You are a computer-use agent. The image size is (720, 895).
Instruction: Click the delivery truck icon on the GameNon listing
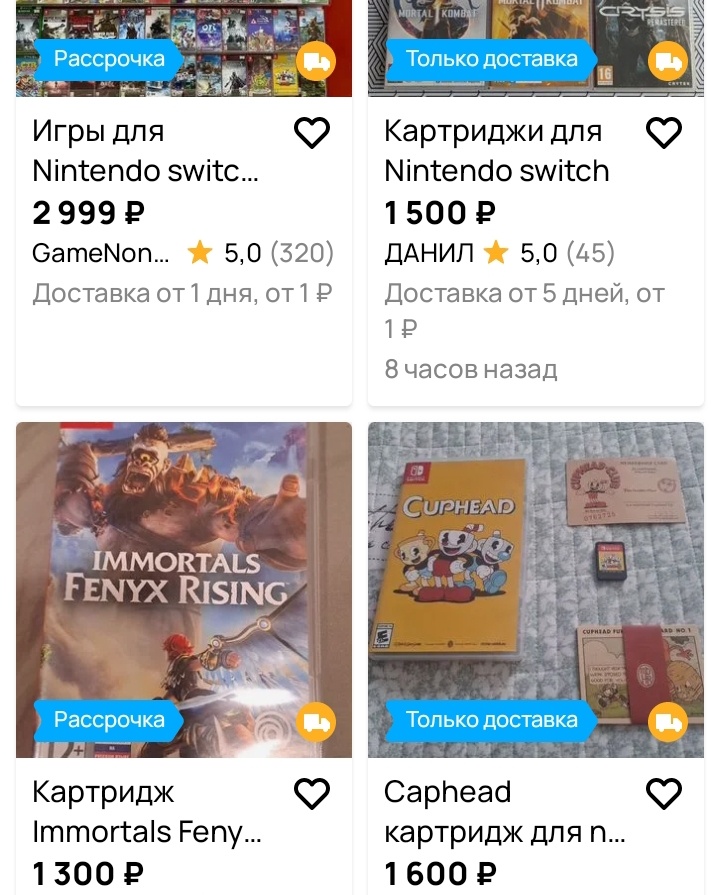point(316,60)
